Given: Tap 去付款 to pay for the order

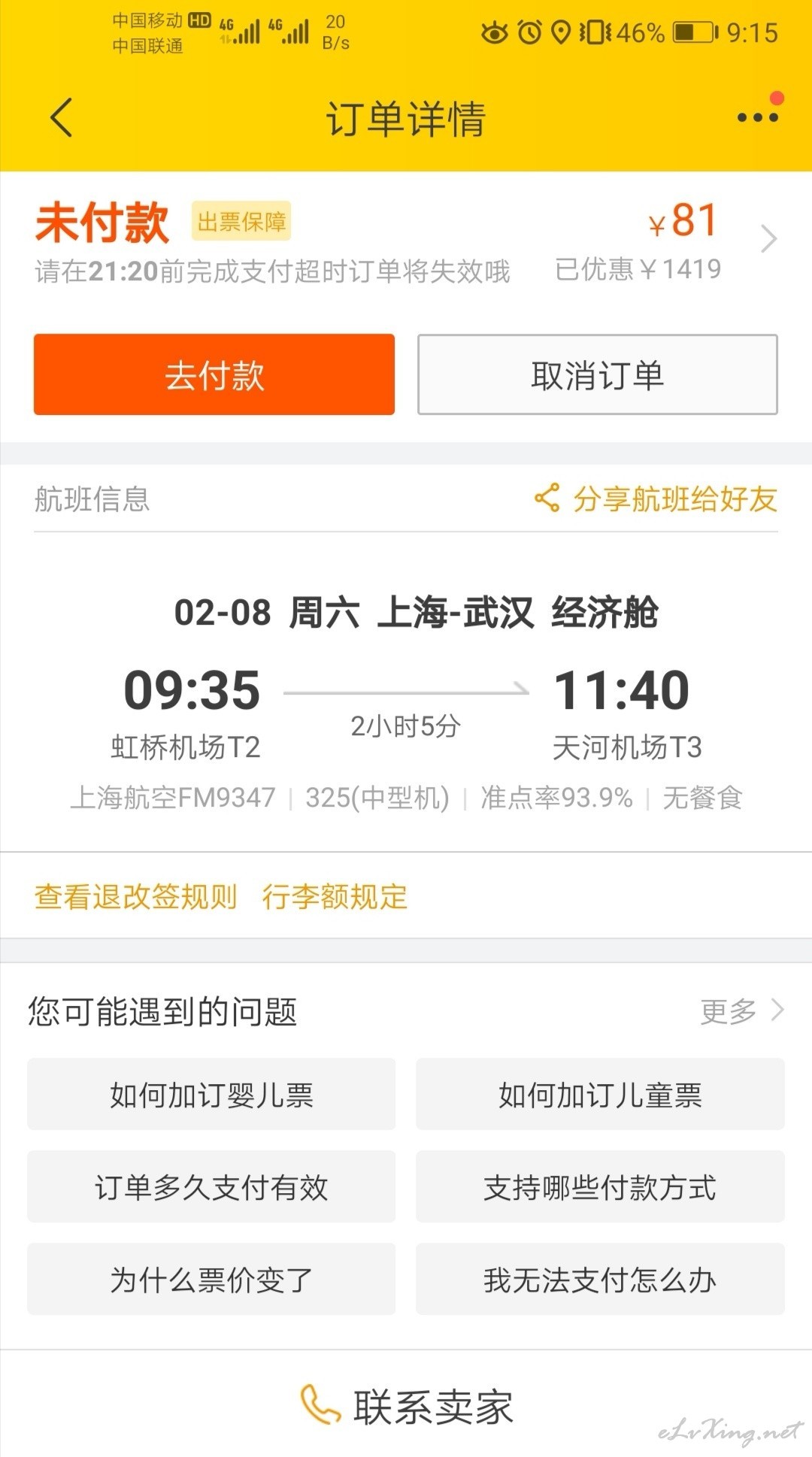Looking at the screenshot, I should click(214, 374).
